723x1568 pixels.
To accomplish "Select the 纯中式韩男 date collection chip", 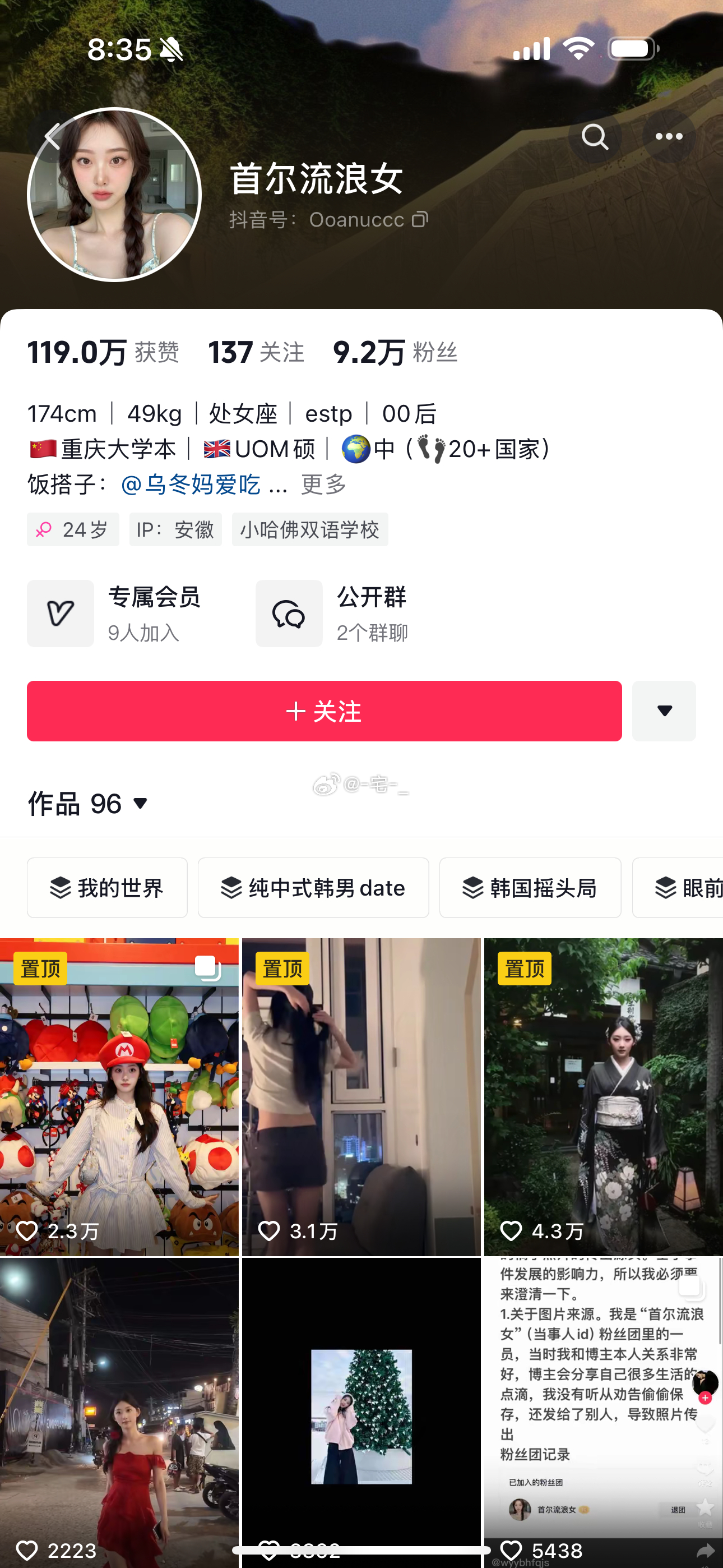I will pos(313,888).
